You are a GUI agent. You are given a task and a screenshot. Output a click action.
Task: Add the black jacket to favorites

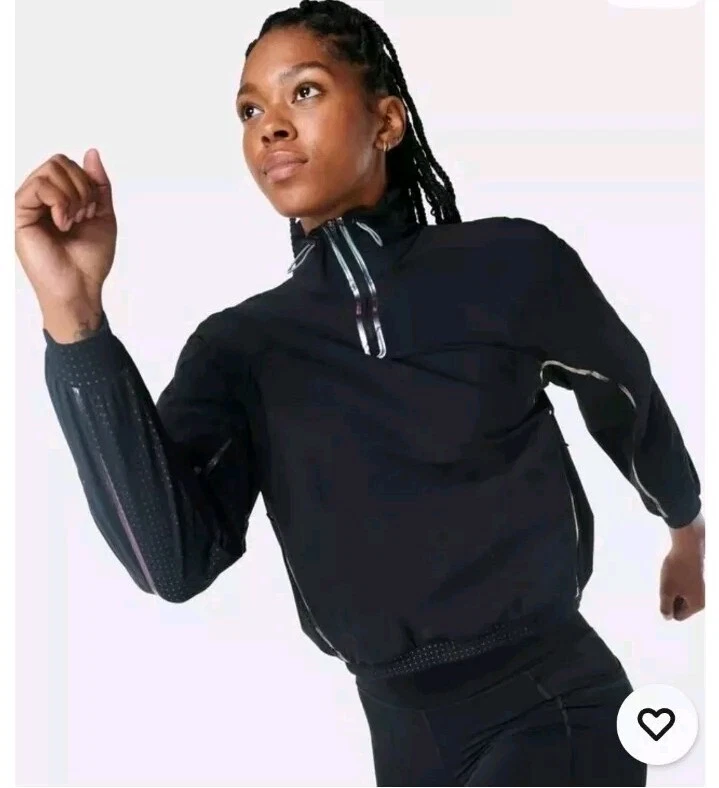click(x=656, y=724)
